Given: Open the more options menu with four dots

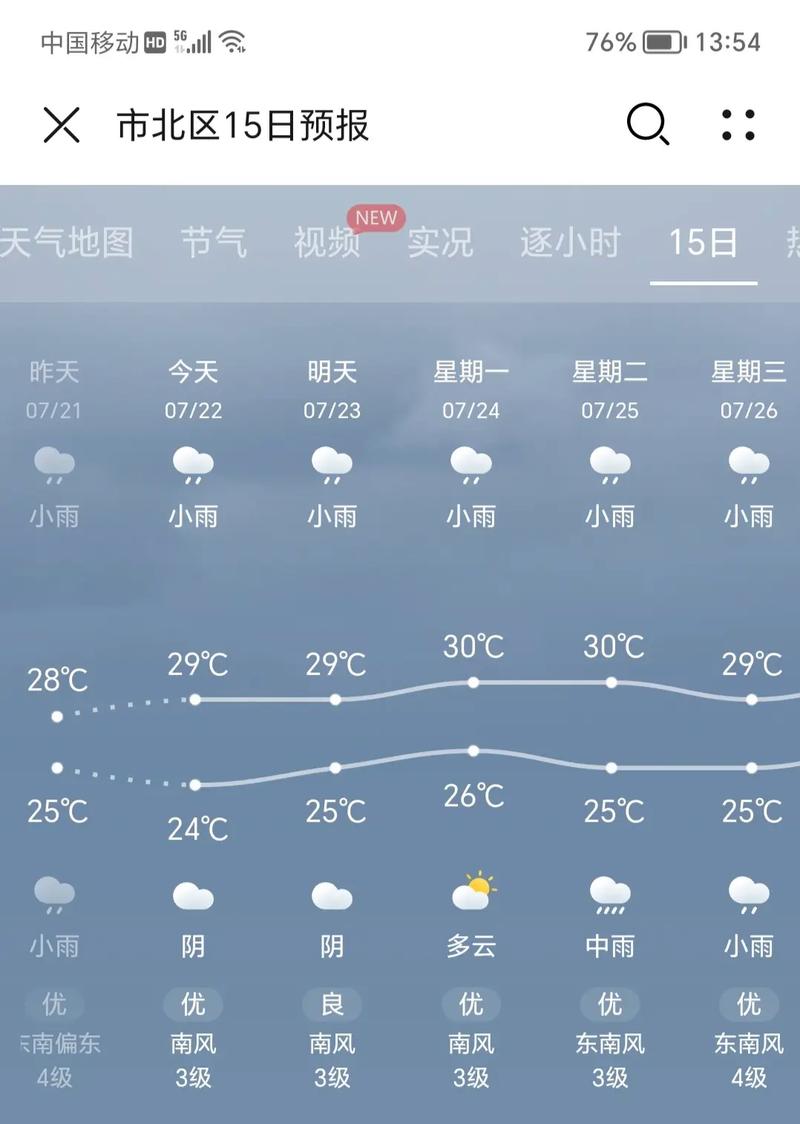Looking at the screenshot, I should click(x=736, y=125).
